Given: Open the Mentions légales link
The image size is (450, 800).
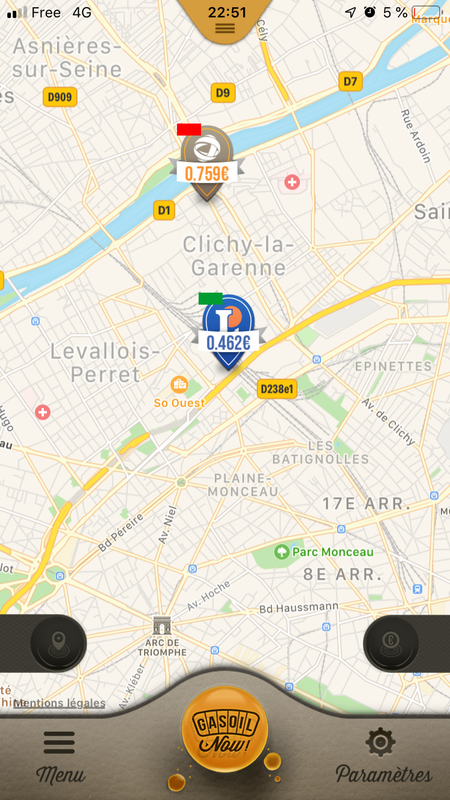Looking at the screenshot, I should click(x=59, y=703).
